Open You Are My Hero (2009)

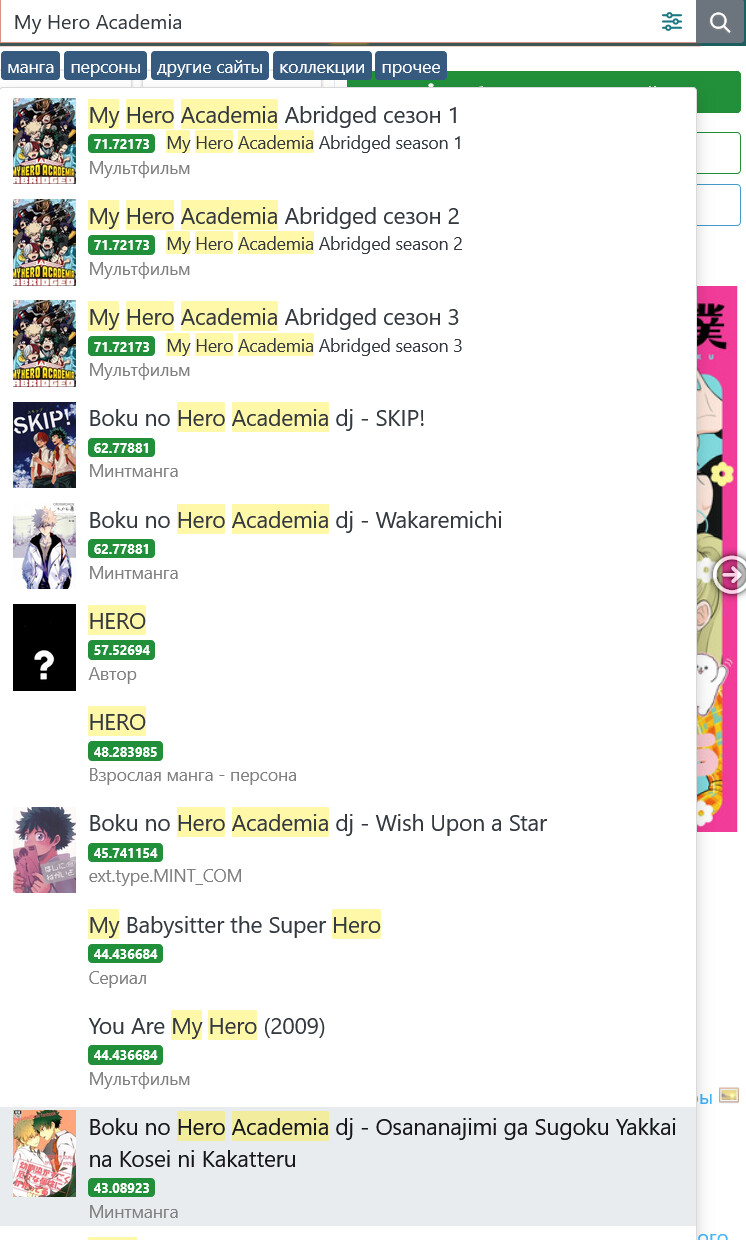pos(206,1027)
